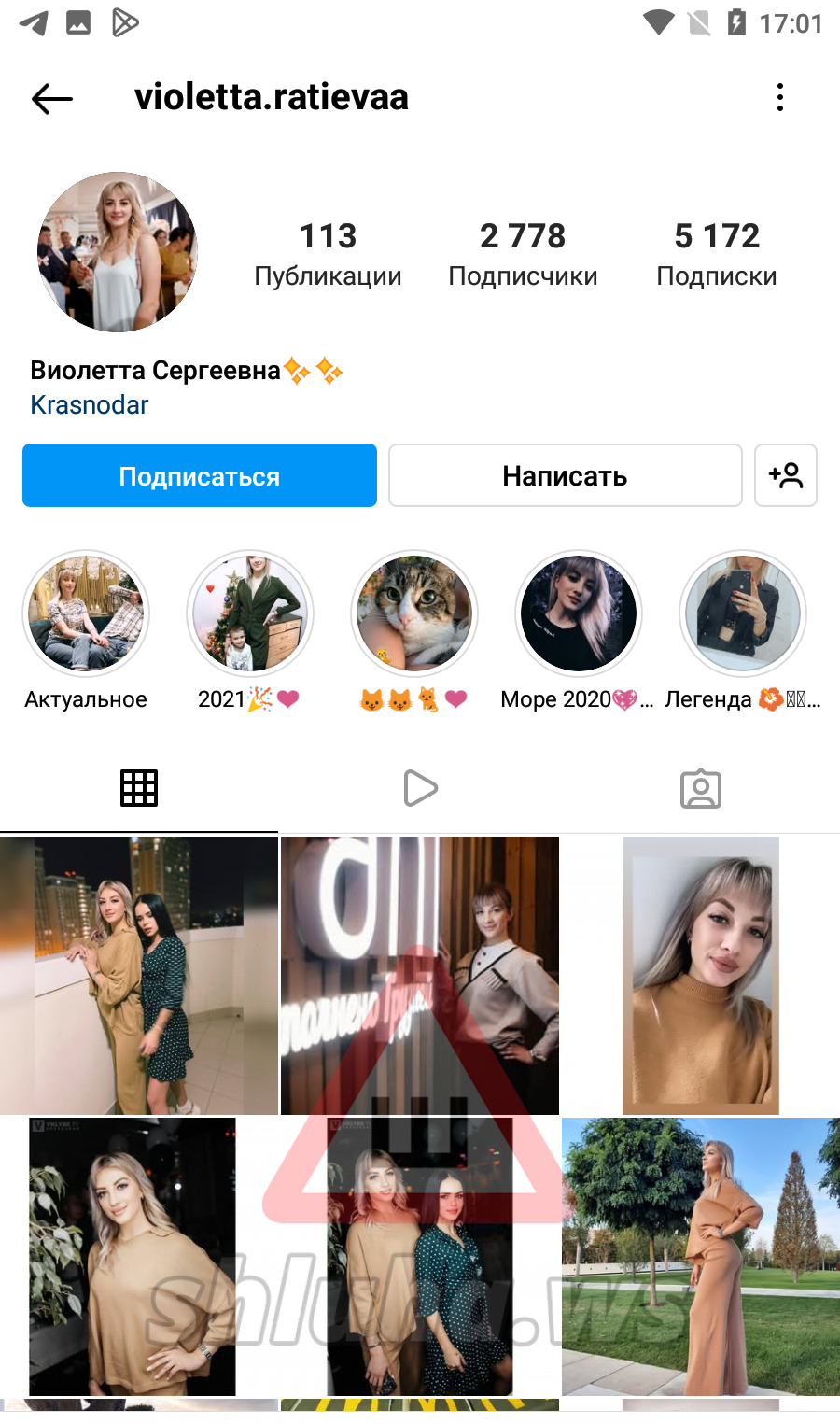Open the Легенда story highlight
840x1424 pixels.
click(743, 613)
